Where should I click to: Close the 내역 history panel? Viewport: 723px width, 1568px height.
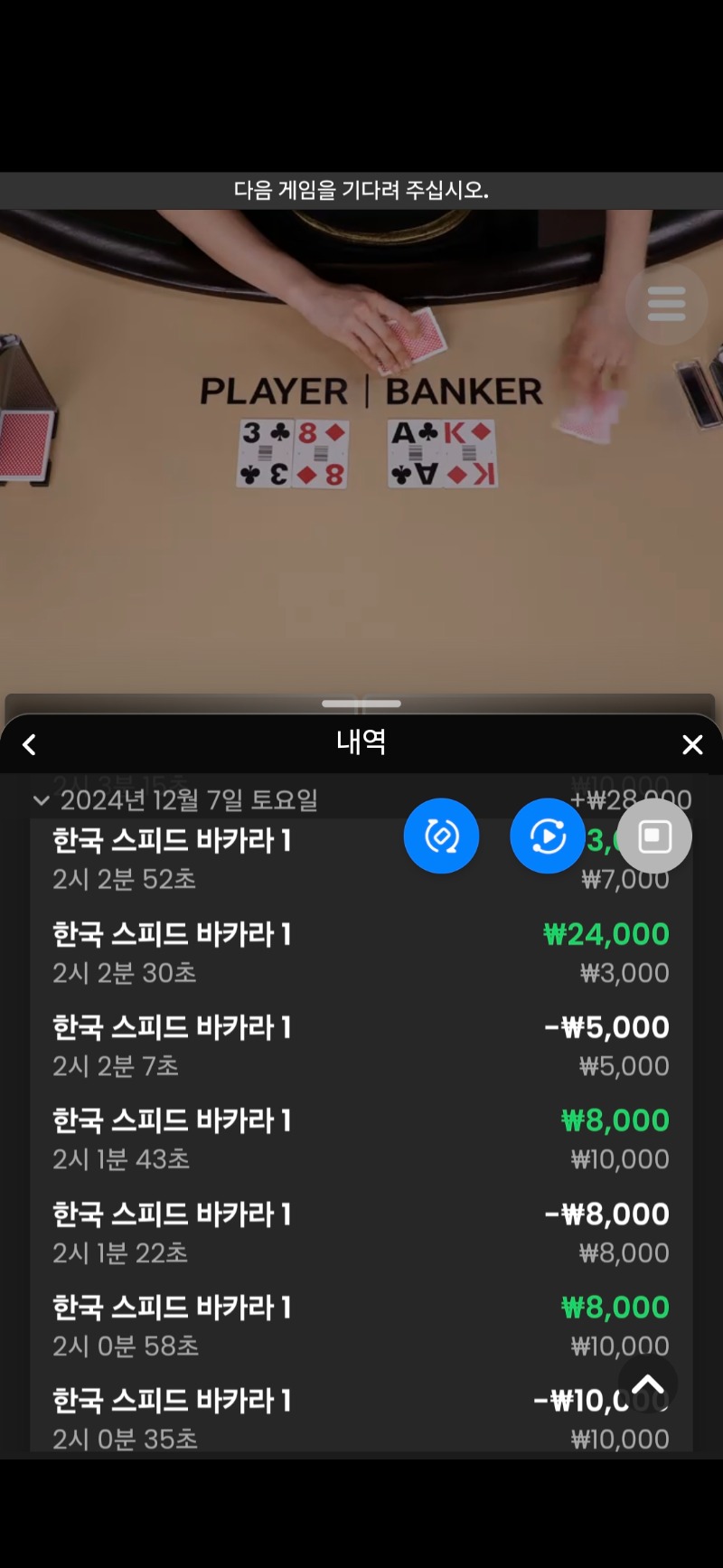692,744
